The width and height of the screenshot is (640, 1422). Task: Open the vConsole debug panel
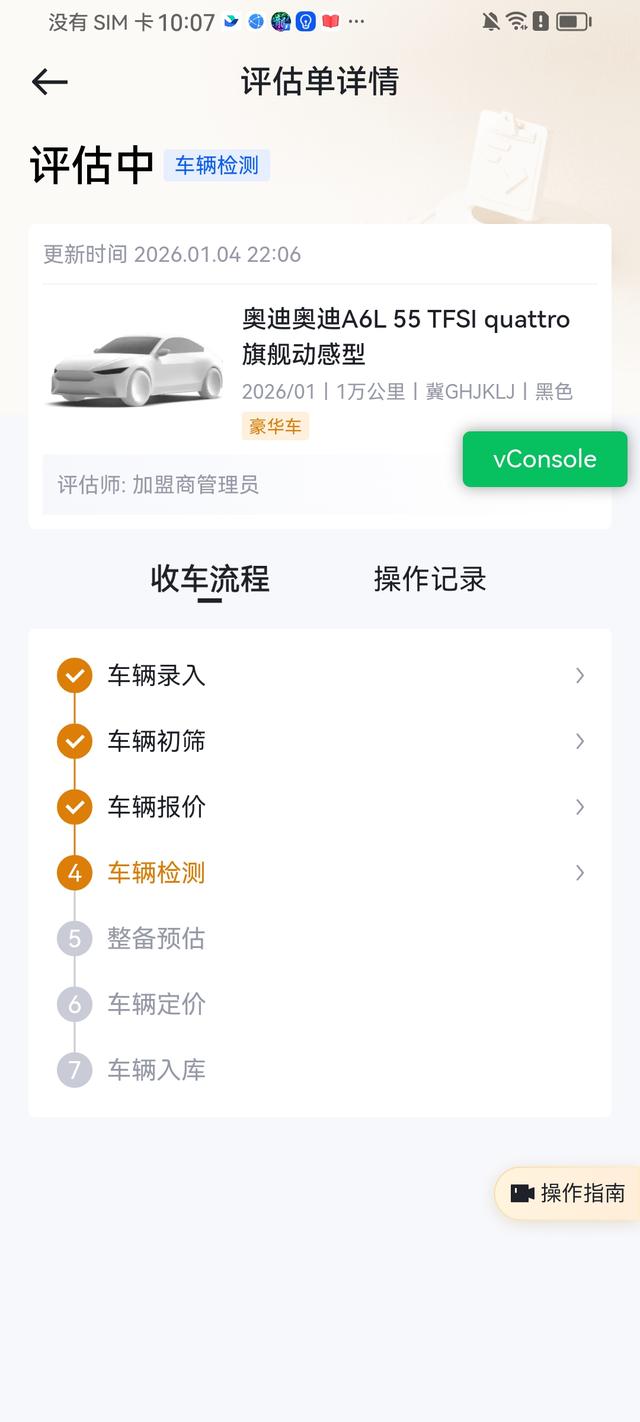click(545, 459)
